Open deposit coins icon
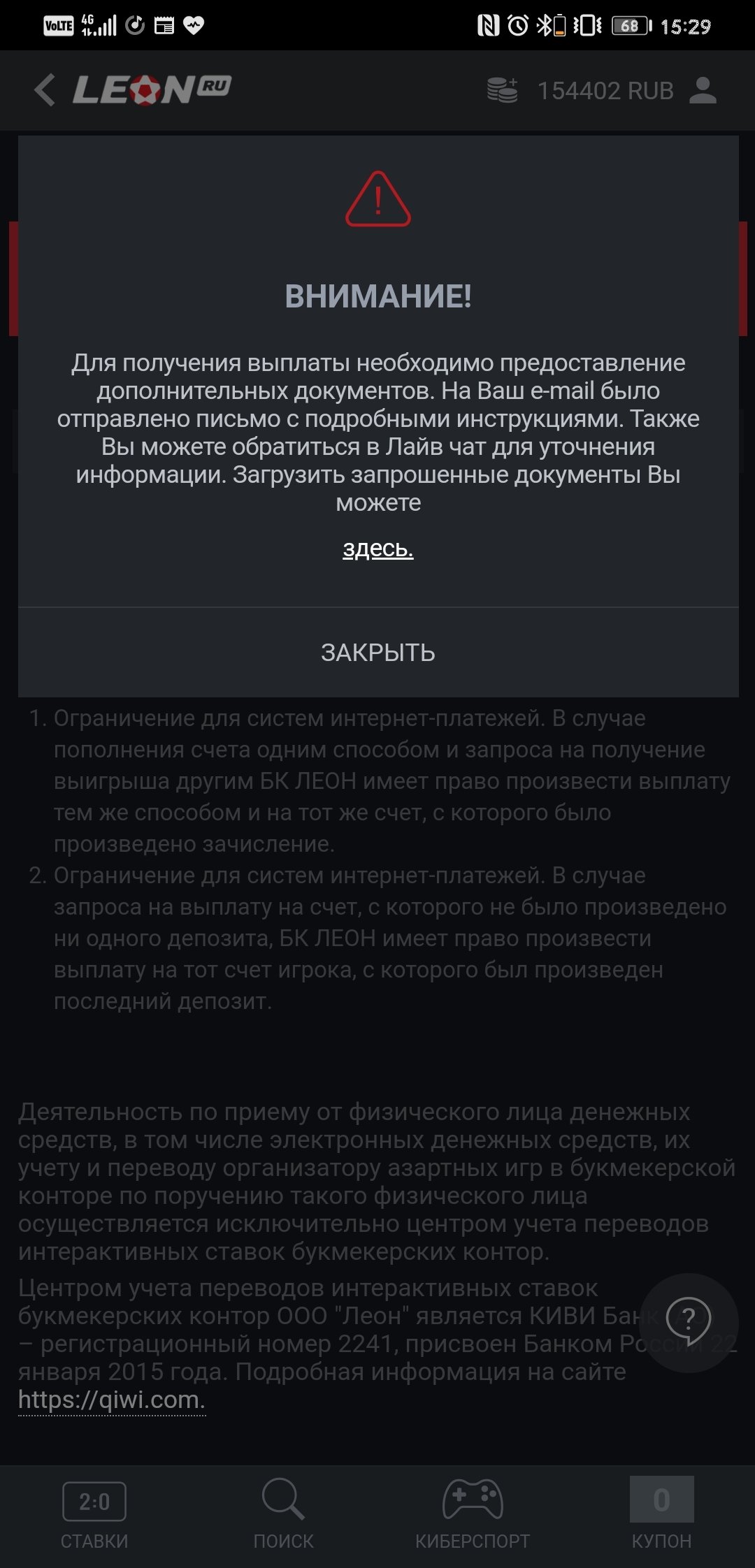The image size is (755, 1568). pyautogui.click(x=503, y=91)
